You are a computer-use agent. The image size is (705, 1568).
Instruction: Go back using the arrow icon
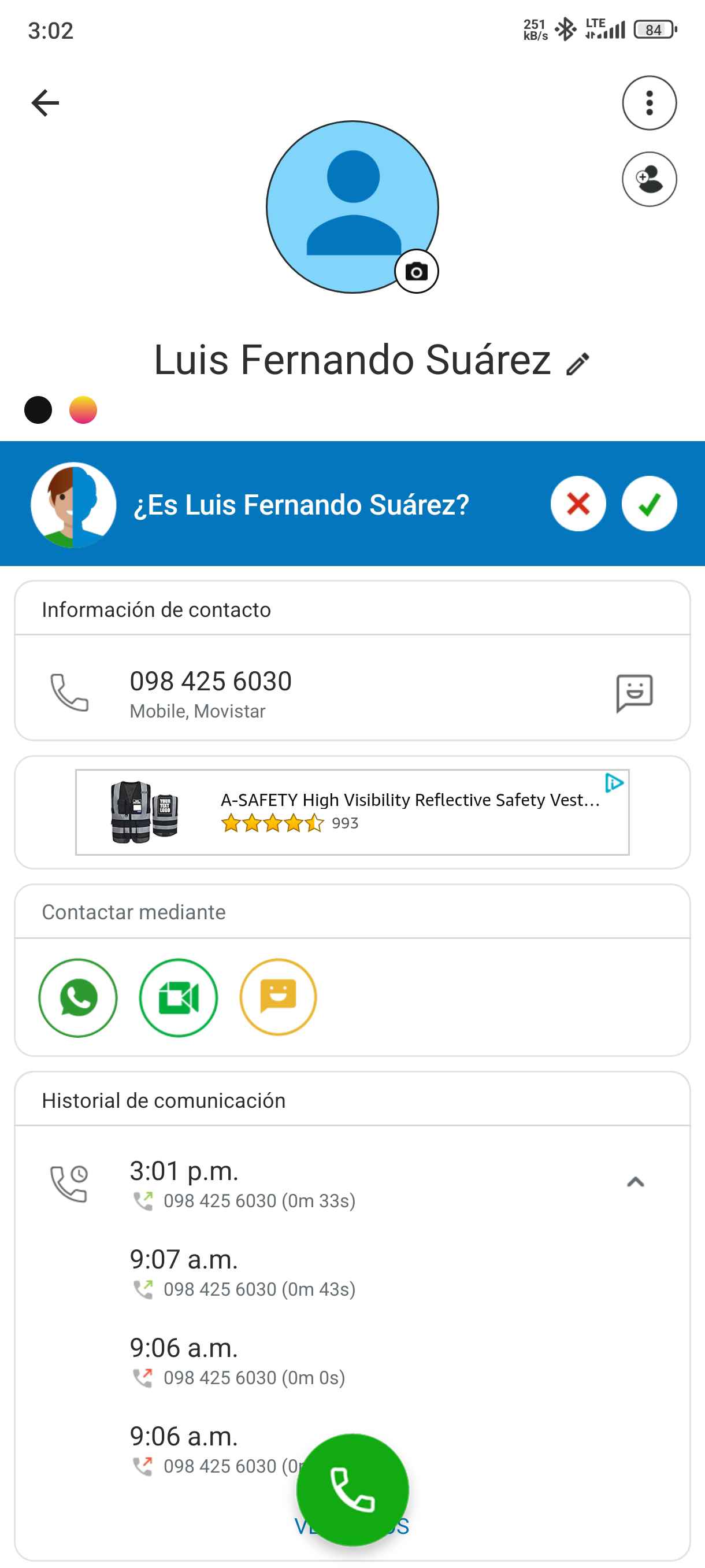pyautogui.click(x=45, y=102)
